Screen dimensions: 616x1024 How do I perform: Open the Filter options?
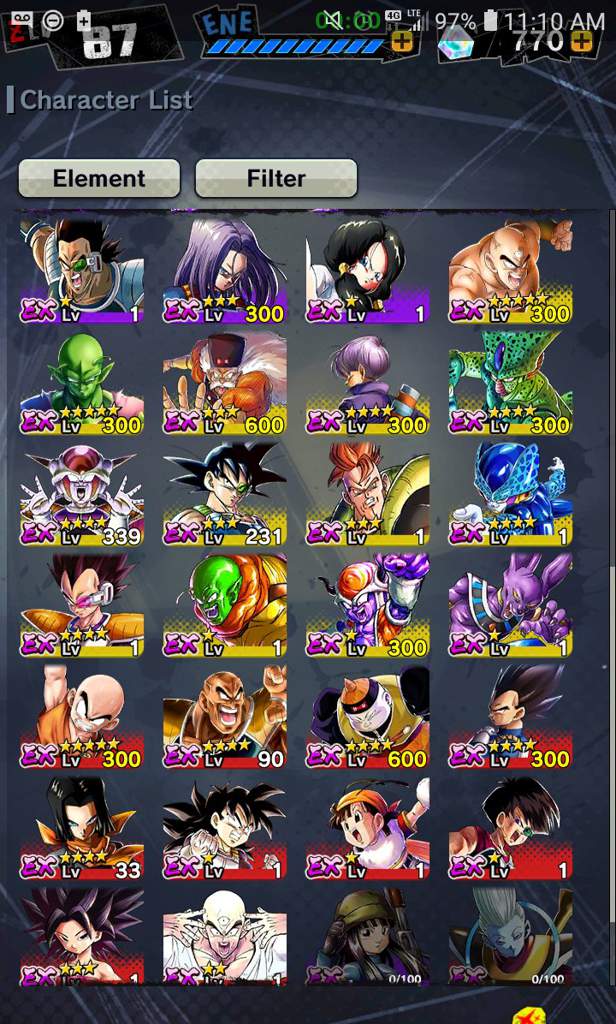276,179
